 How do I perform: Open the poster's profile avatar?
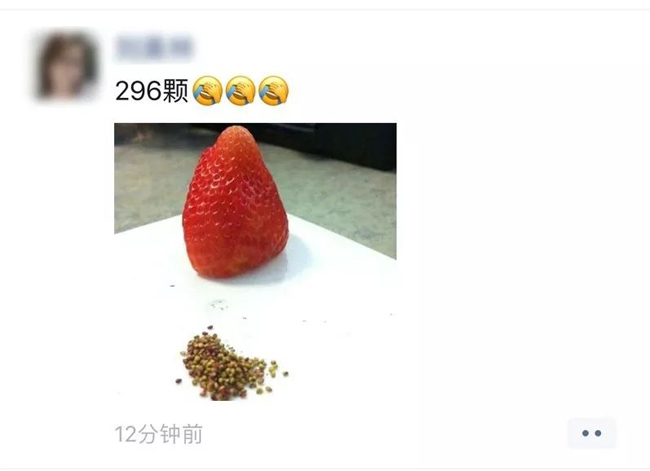click(68, 66)
